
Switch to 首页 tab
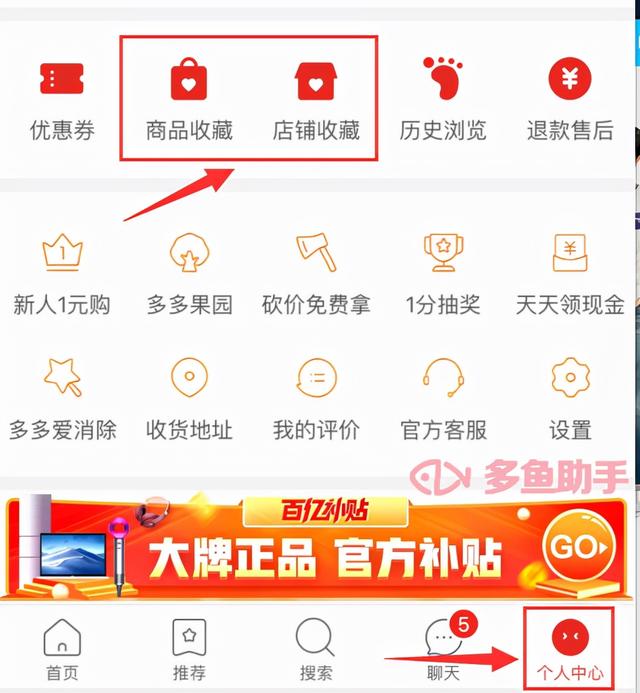[62, 650]
